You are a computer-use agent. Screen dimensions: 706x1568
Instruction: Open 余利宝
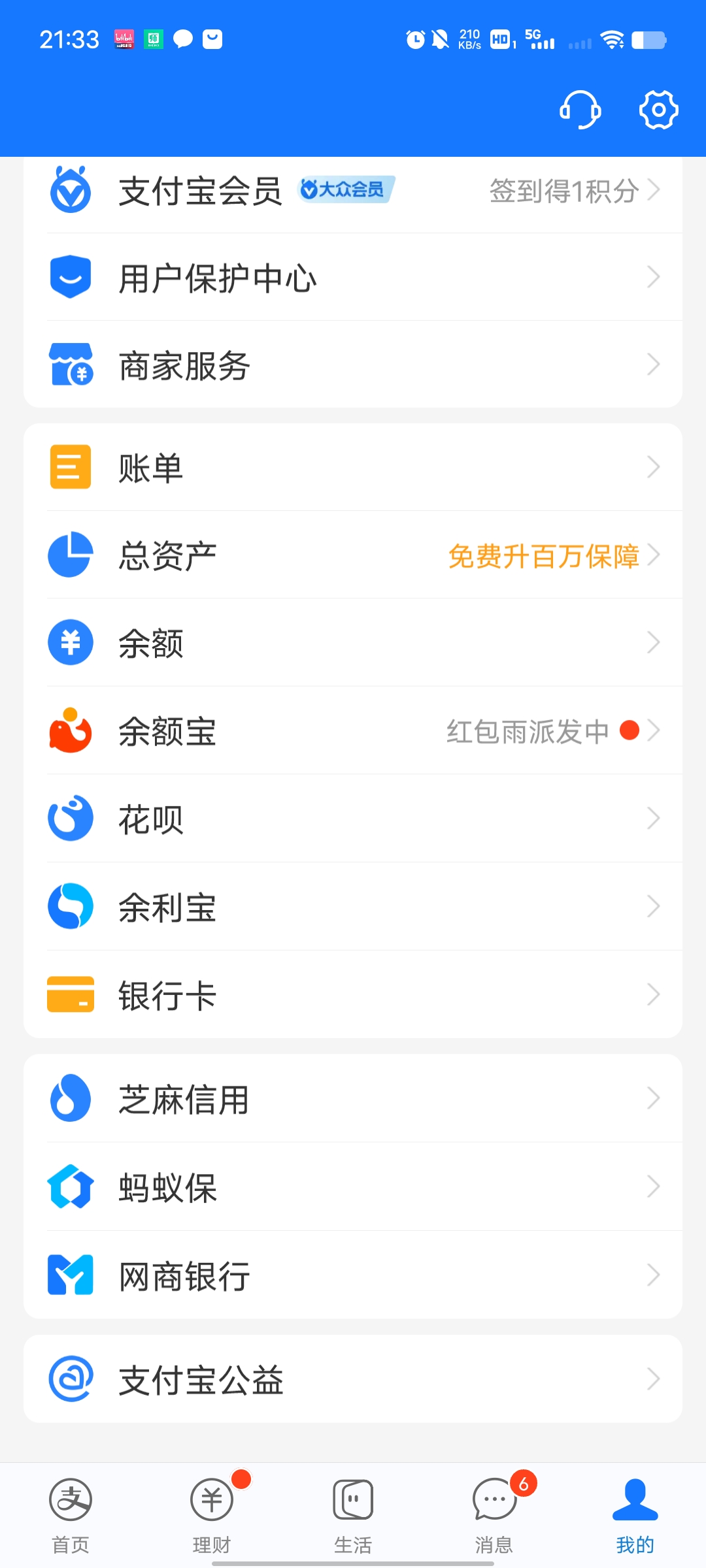point(353,906)
